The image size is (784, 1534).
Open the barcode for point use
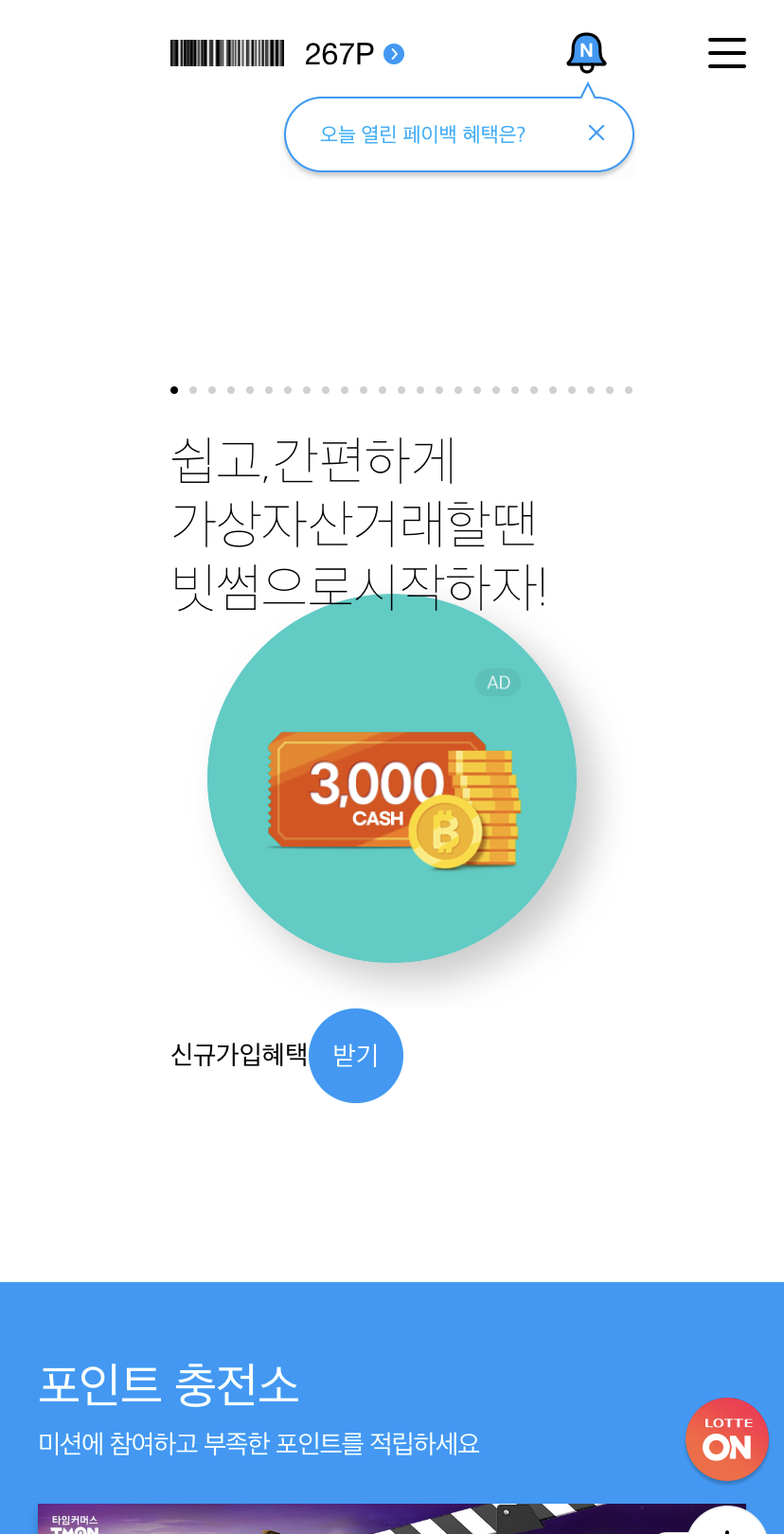(x=227, y=53)
